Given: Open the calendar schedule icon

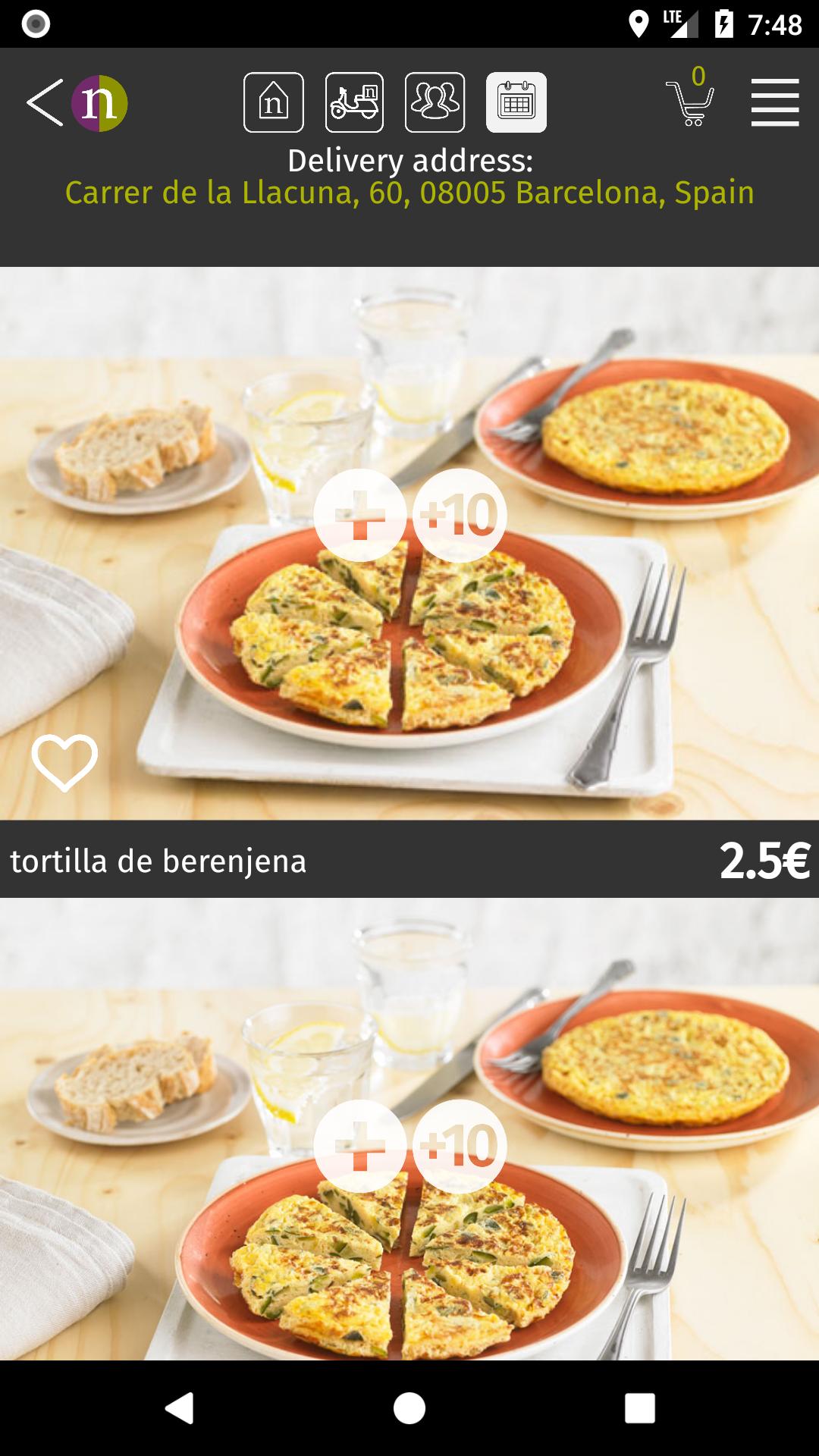Looking at the screenshot, I should pos(516,102).
